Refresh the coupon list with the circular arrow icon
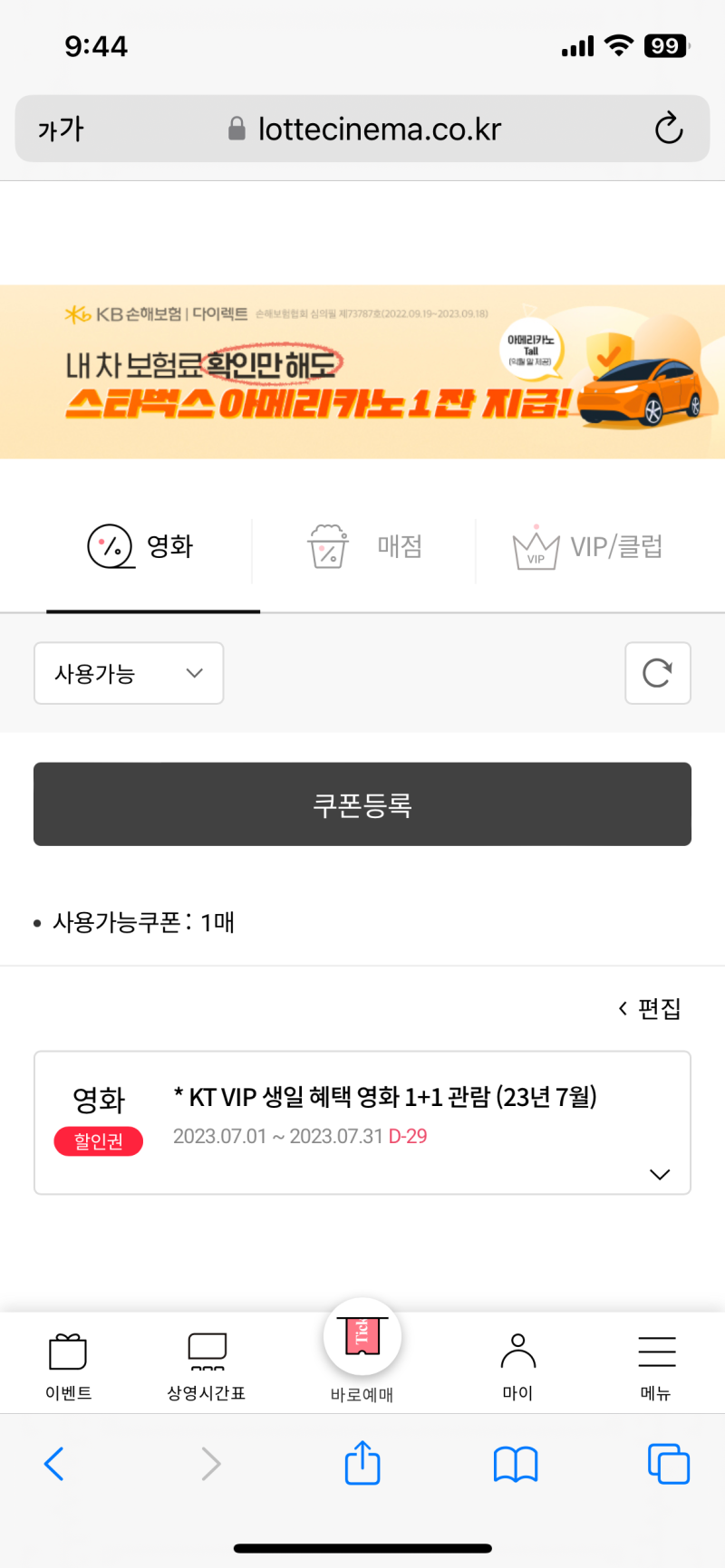725x1568 pixels. pos(657,673)
